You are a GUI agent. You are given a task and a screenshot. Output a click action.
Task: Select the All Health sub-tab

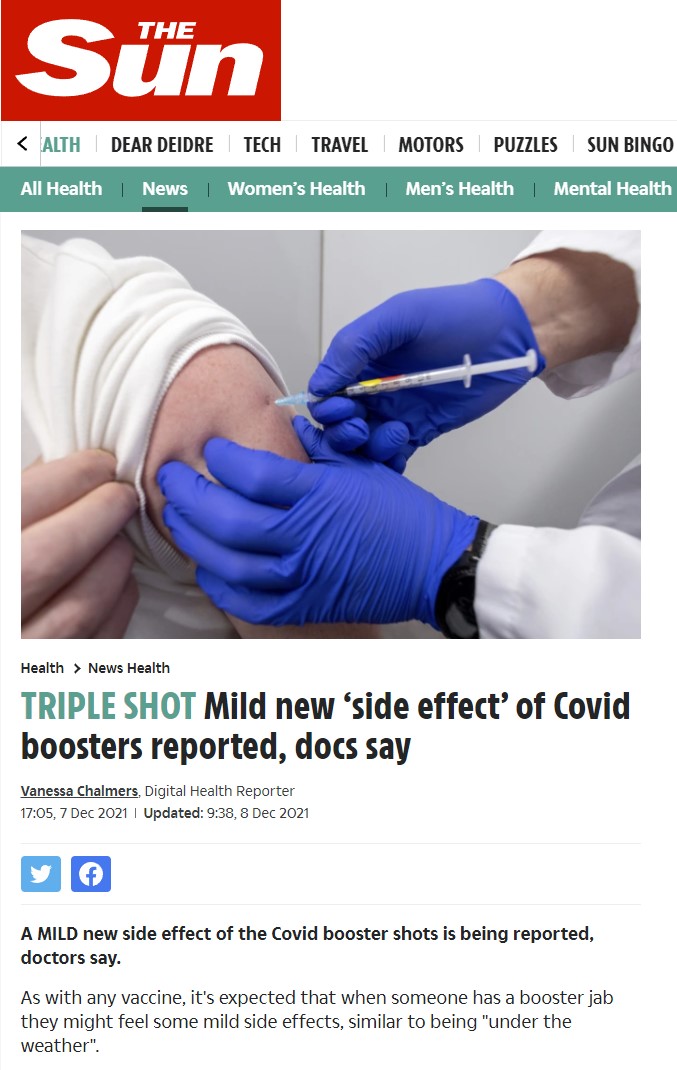click(x=61, y=188)
